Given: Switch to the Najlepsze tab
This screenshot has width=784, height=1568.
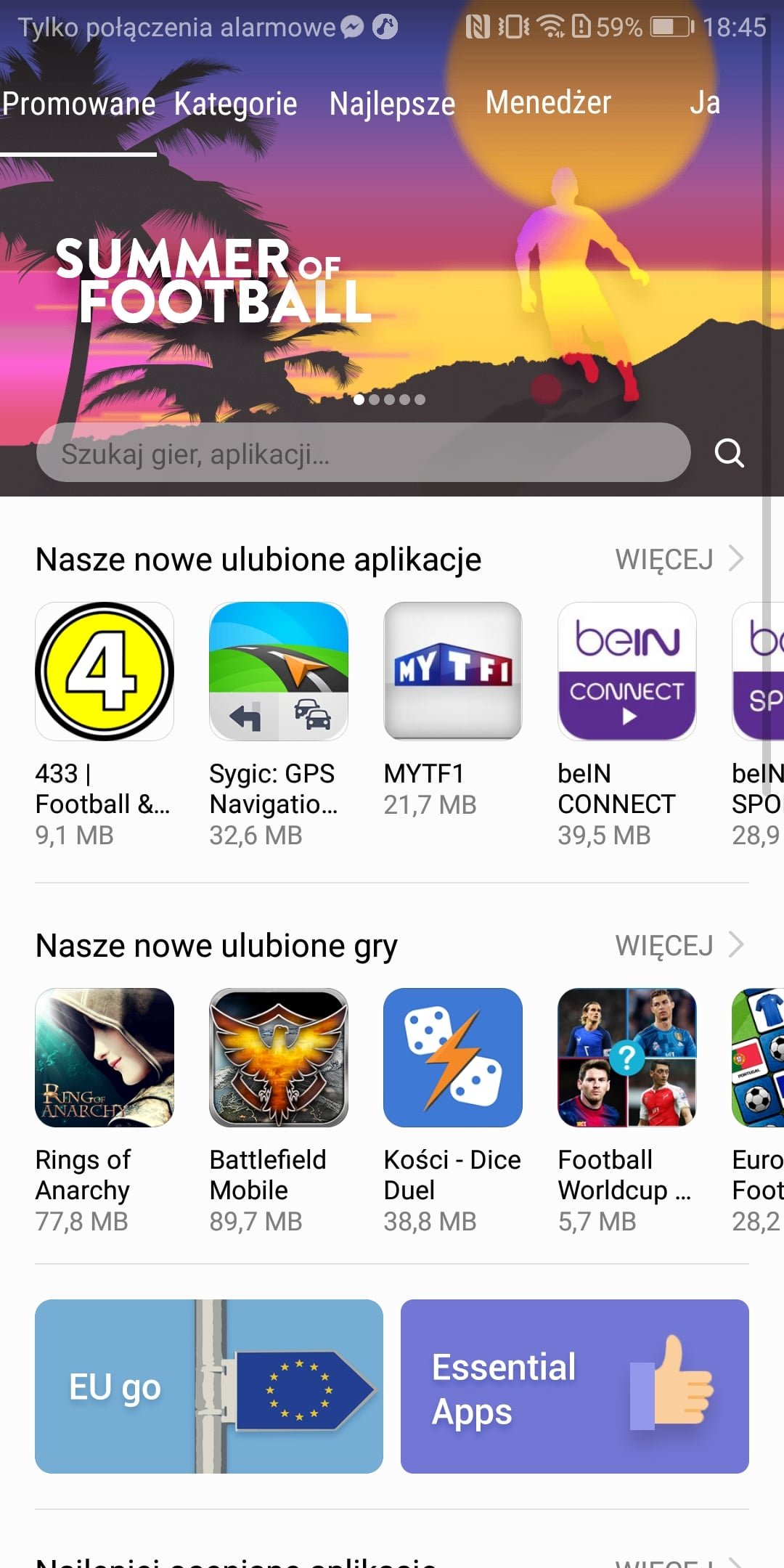Looking at the screenshot, I should point(392,104).
